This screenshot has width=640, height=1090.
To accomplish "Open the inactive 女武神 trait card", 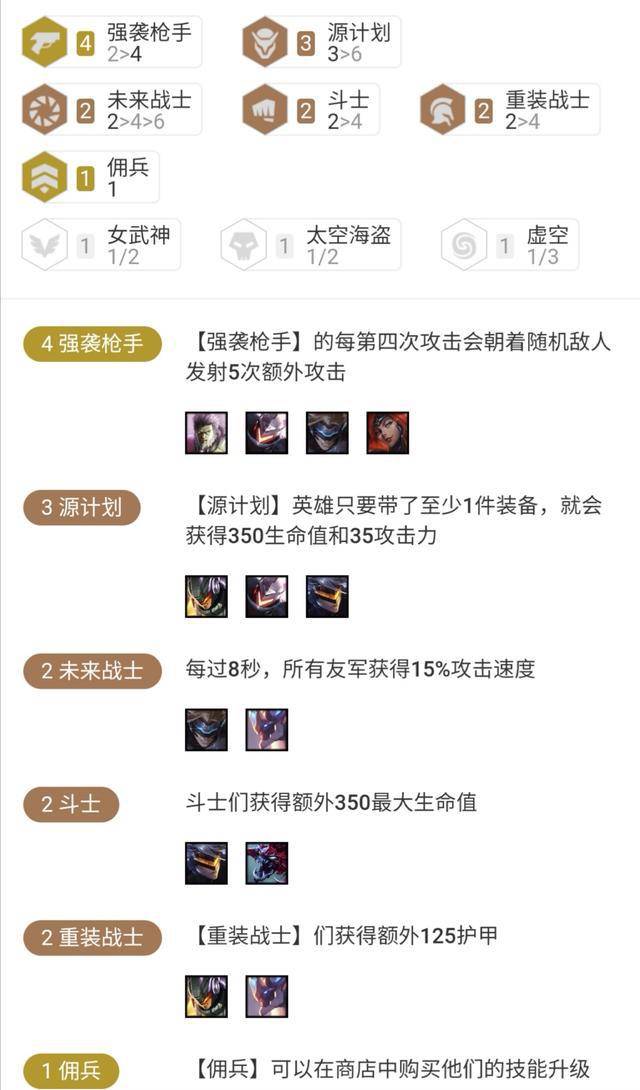I will click(x=102, y=245).
